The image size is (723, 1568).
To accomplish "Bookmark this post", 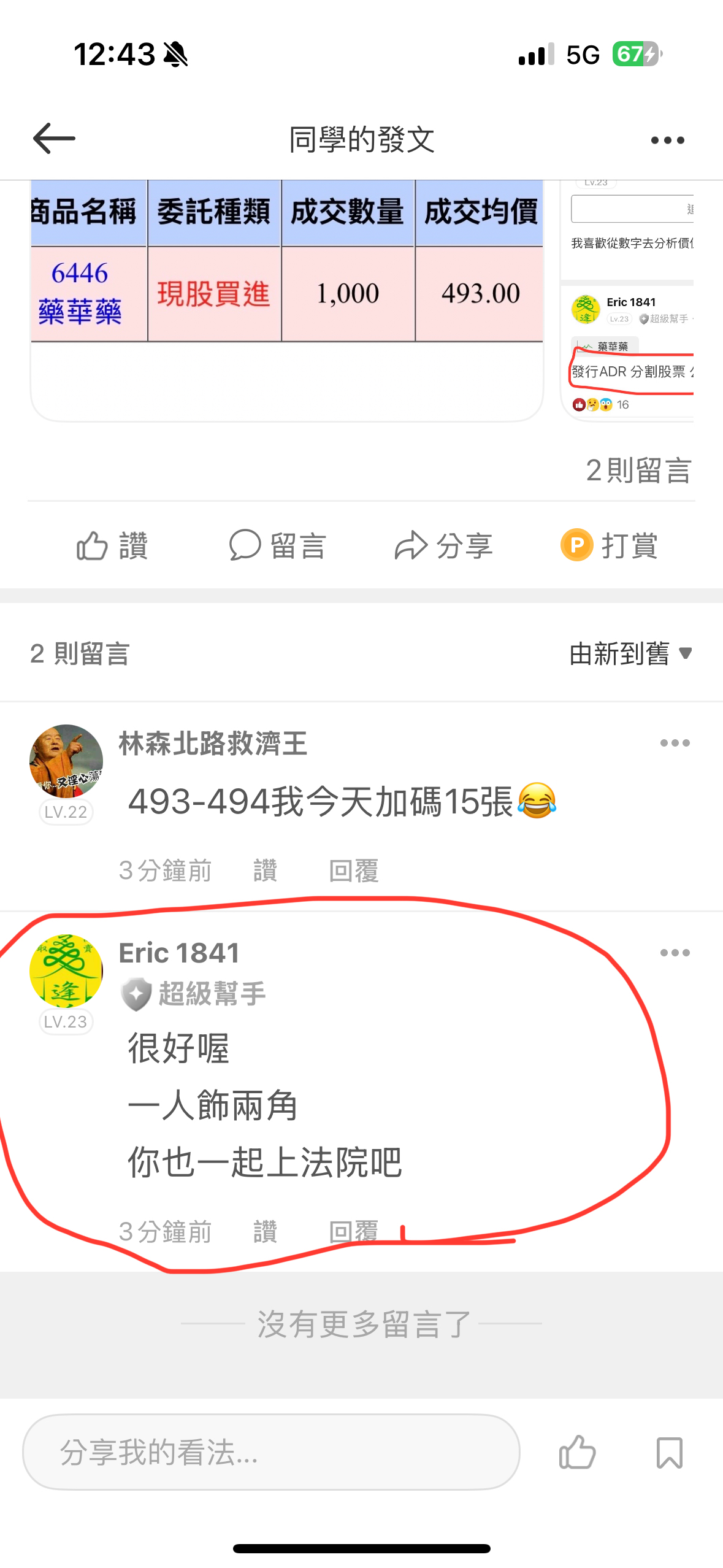I will (x=669, y=1452).
